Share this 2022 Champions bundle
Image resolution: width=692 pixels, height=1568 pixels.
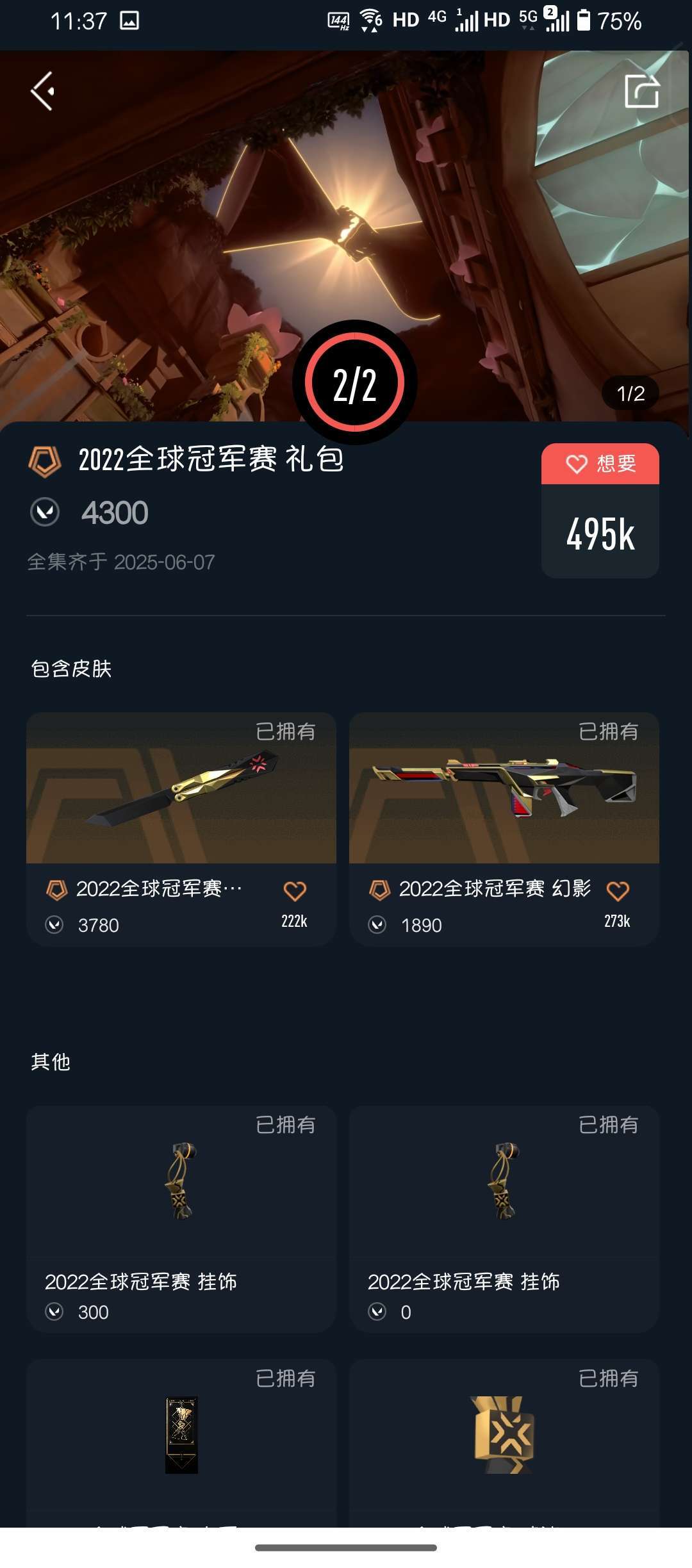coord(641,91)
